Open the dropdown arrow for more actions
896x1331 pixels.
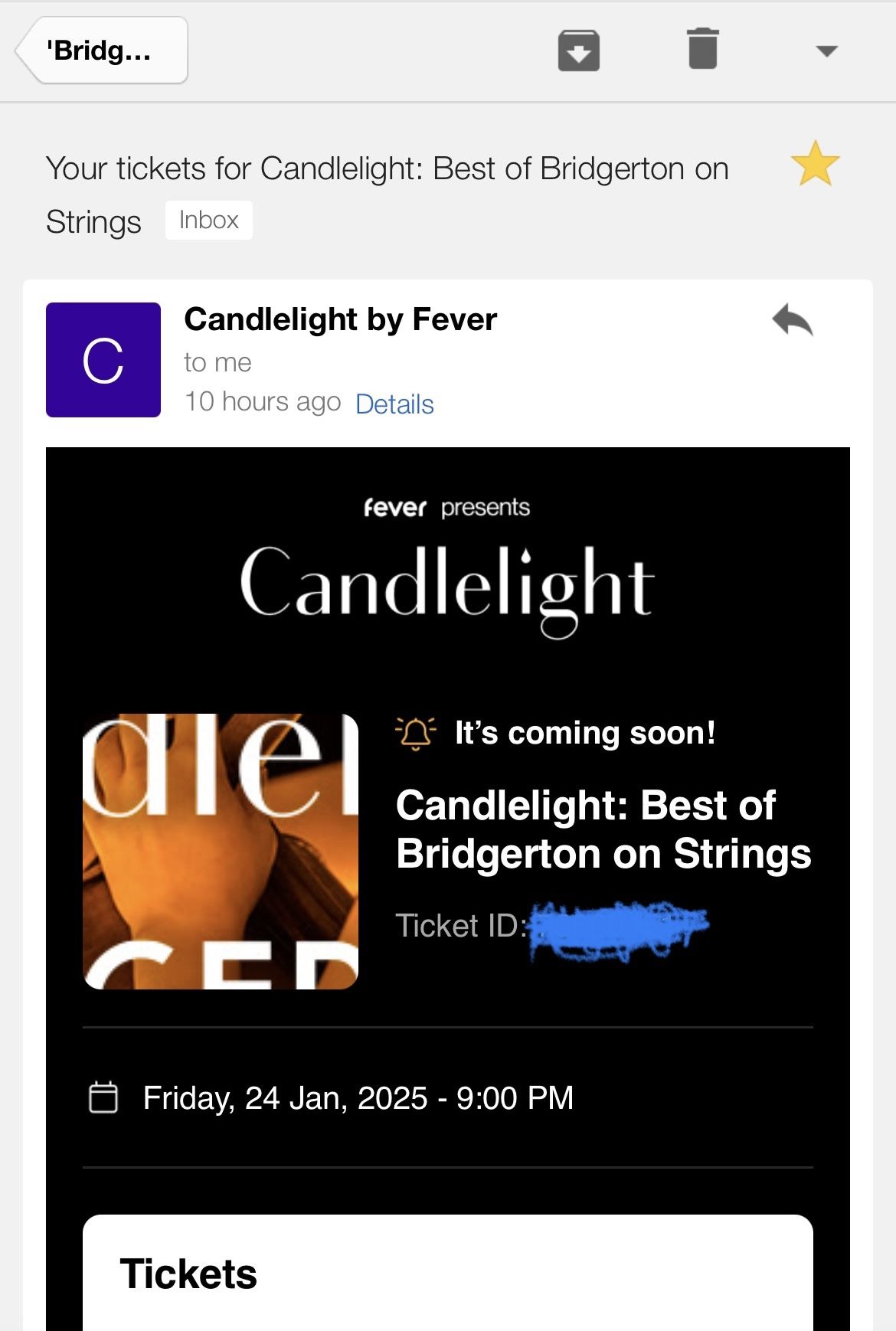point(826,51)
